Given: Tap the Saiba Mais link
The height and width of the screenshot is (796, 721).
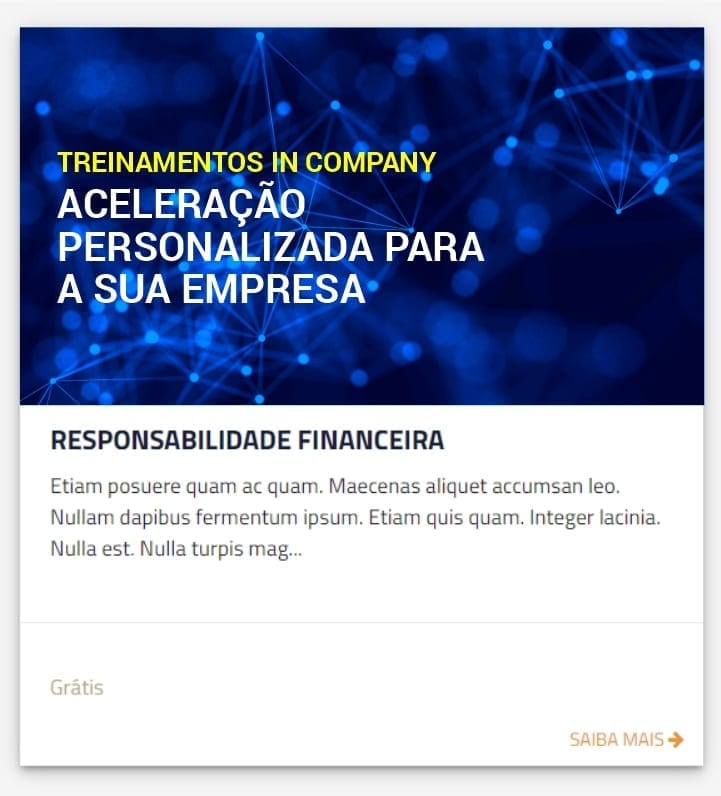Looking at the screenshot, I should click(x=626, y=740).
